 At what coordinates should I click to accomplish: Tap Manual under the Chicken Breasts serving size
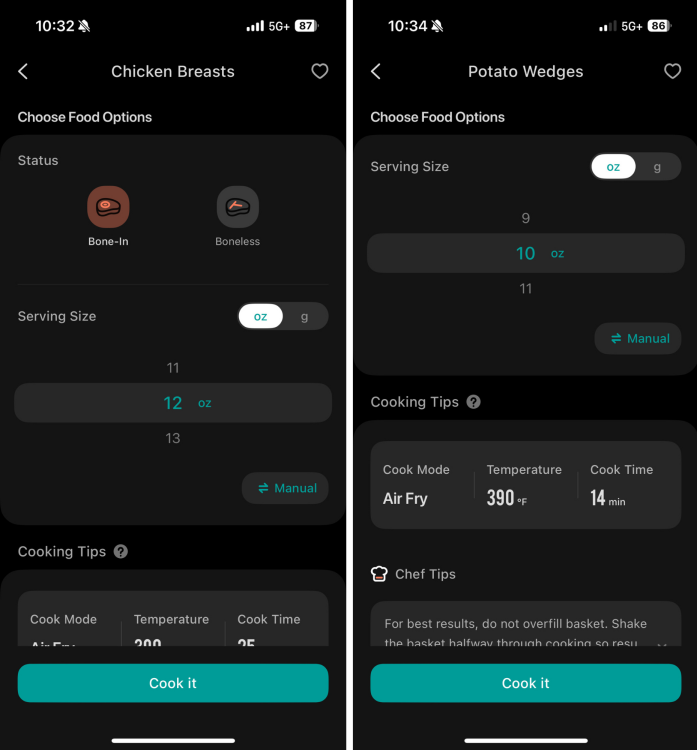[286, 488]
